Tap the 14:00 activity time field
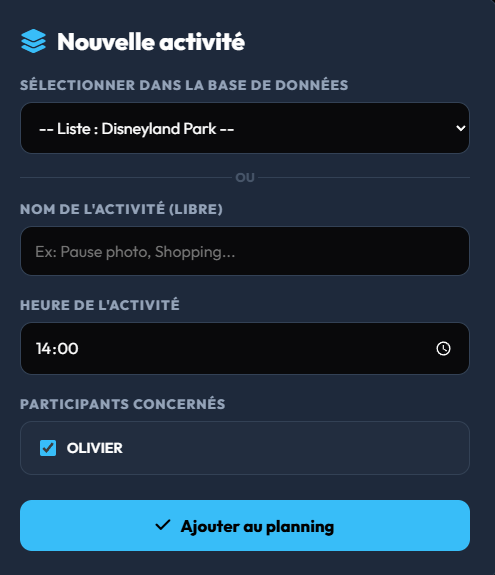495x575 pixels. click(245, 348)
